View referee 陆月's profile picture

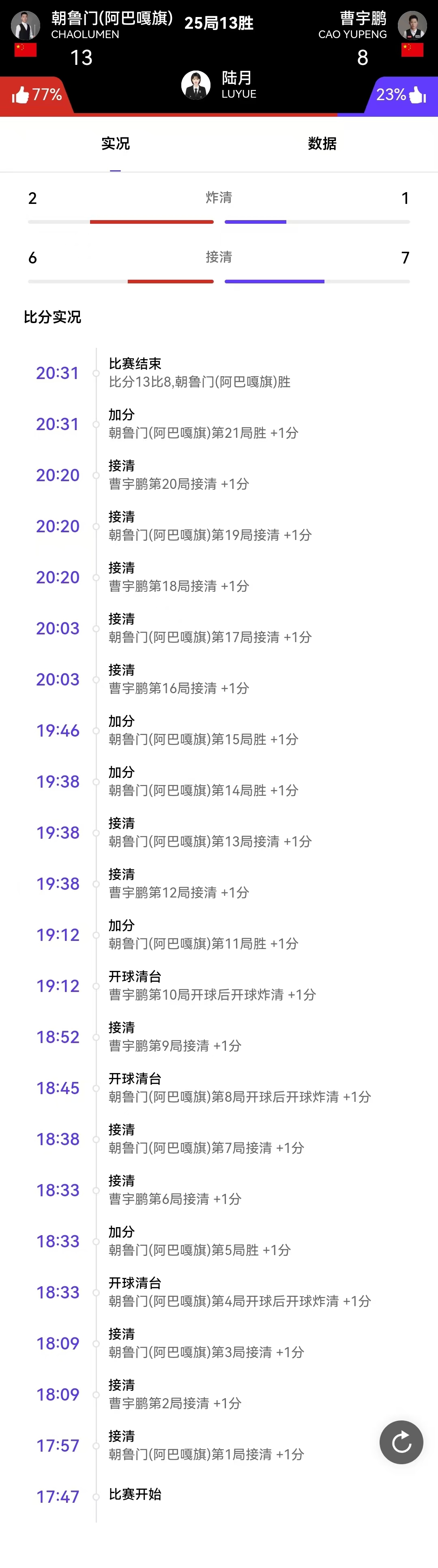(196, 85)
